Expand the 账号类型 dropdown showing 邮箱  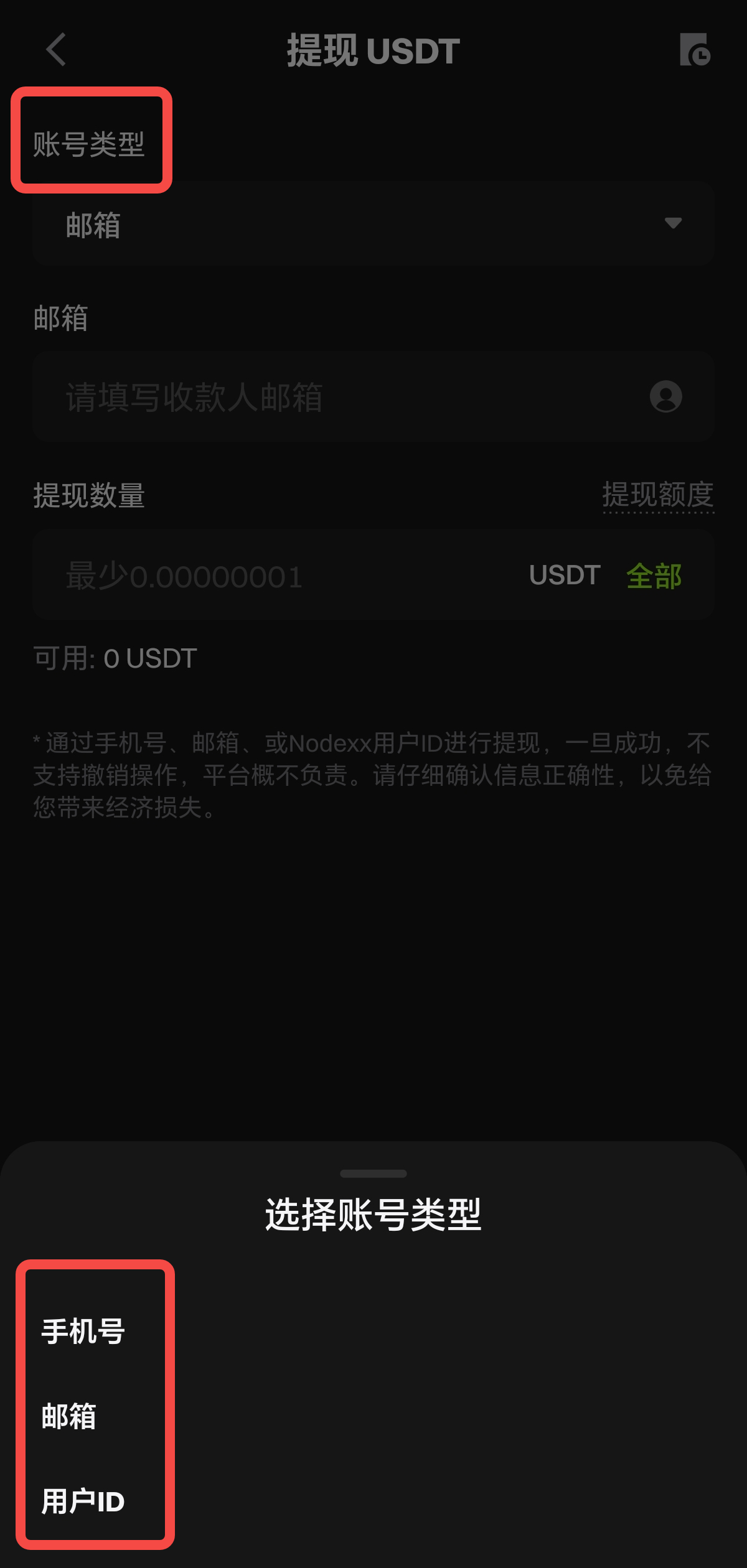pos(374,224)
